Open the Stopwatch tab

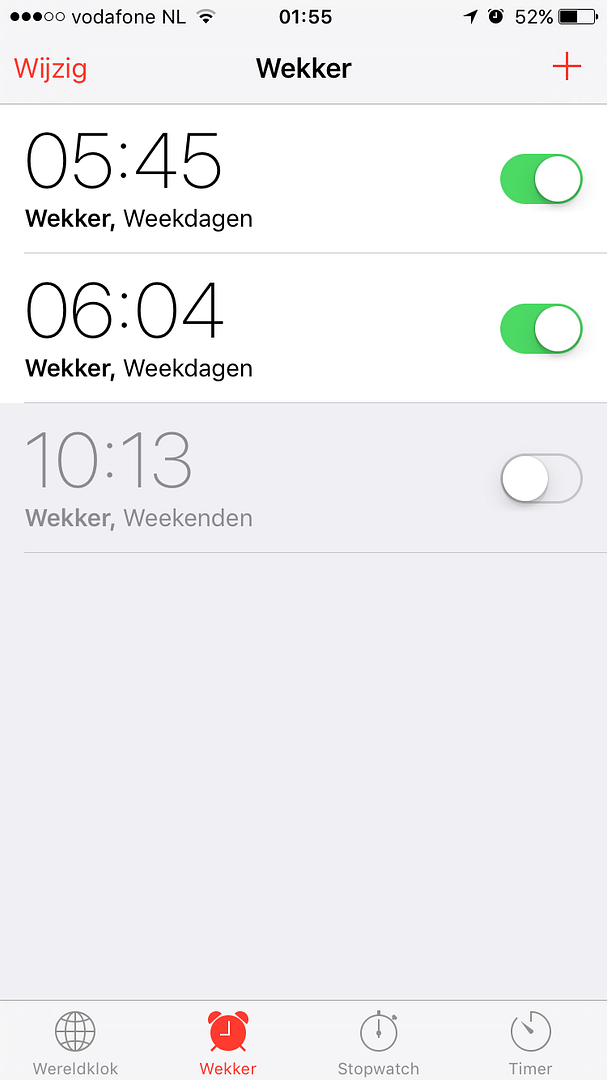click(x=378, y=1043)
